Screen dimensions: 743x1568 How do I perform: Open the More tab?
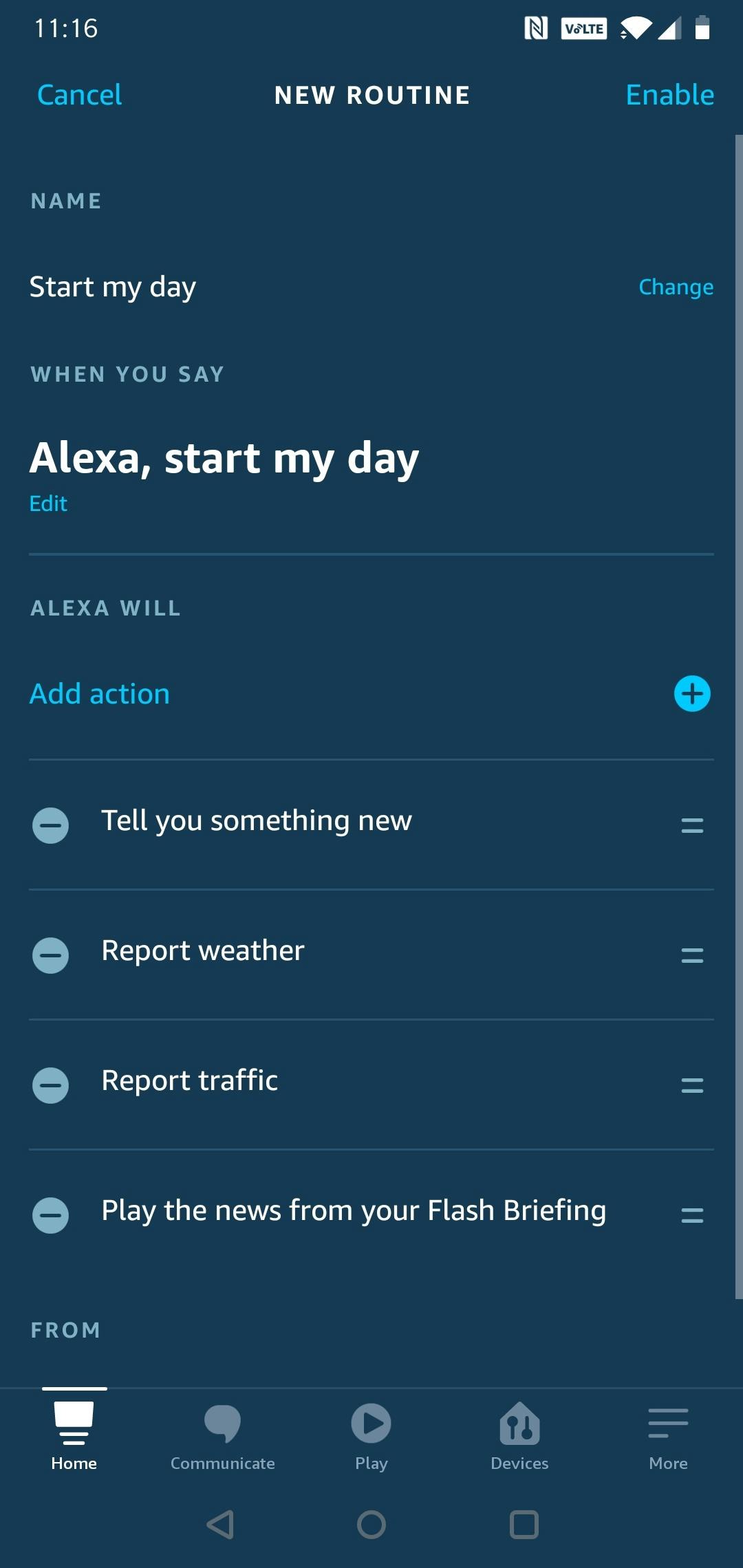click(668, 1436)
